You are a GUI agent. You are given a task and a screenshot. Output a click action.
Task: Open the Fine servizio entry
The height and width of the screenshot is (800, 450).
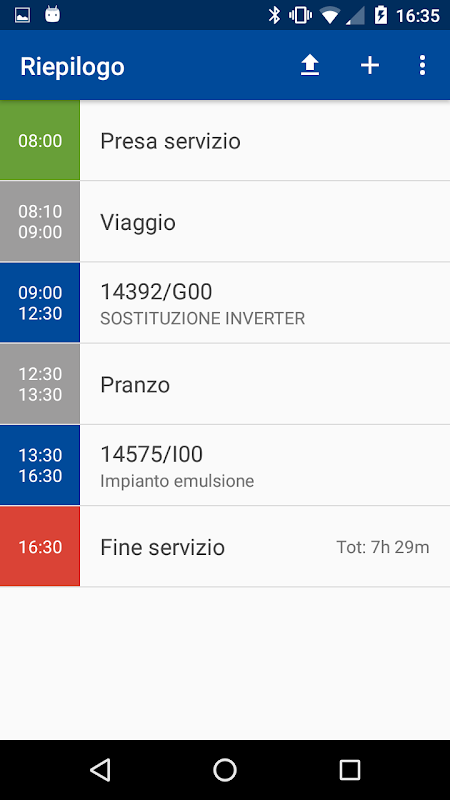pos(225,546)
